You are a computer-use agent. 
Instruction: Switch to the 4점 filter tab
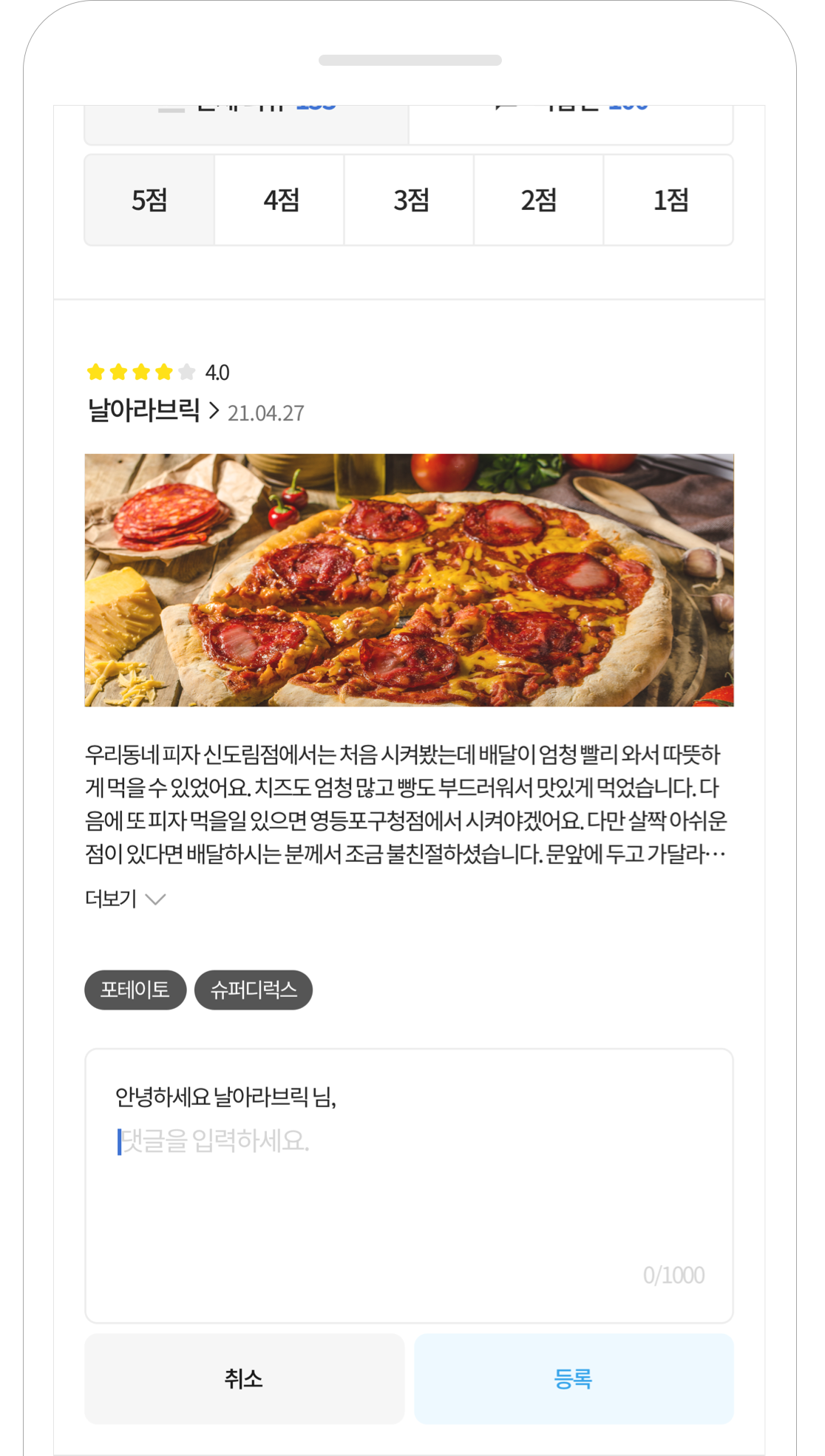279,200
